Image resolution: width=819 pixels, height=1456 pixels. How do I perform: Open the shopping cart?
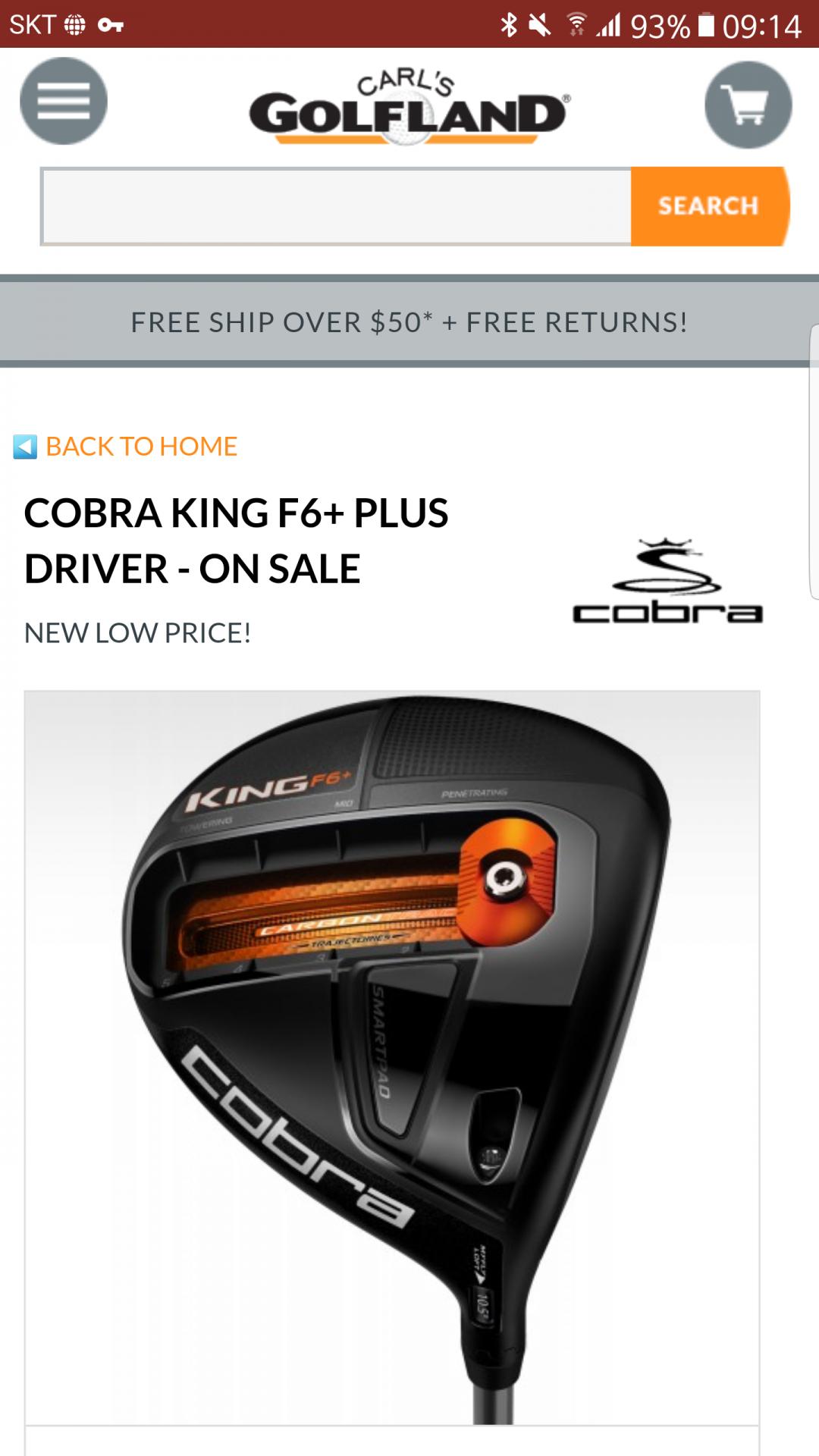click(x=748, y=105)
